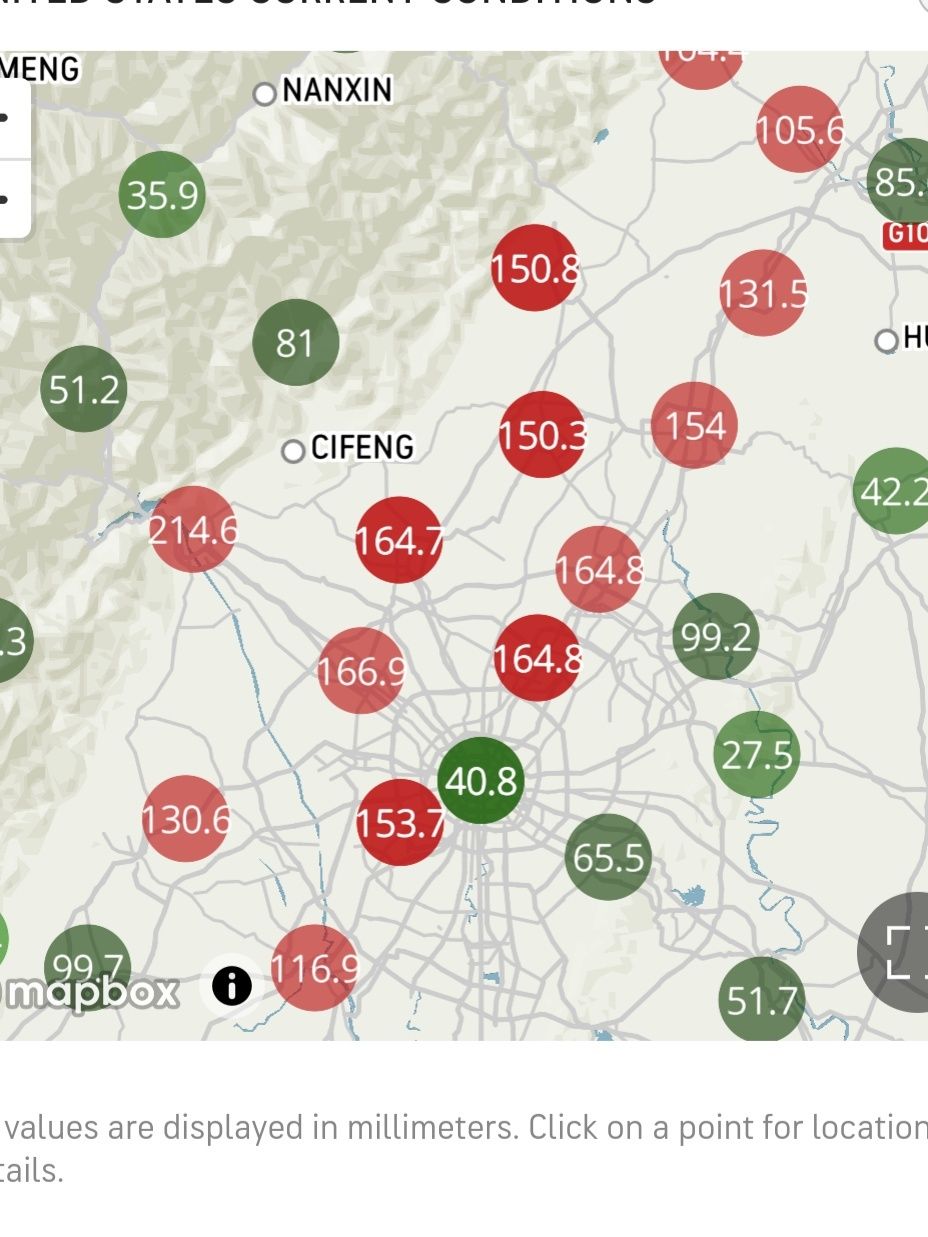This screenshot has width=928, height=1237.
Task: Open the 131.5 data point
Action: point(763,293)
